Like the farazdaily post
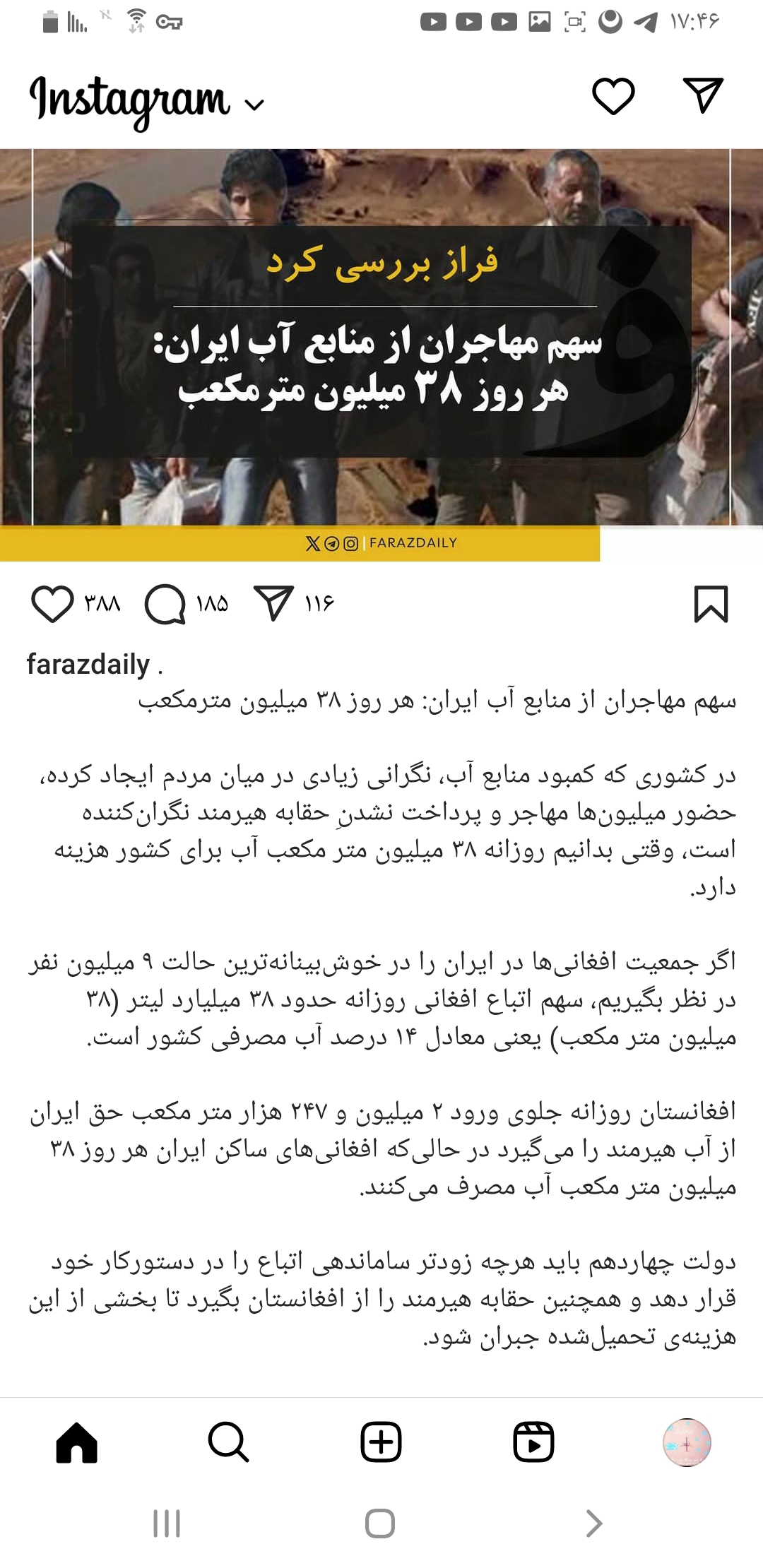This screenshot has width=763, height=1568. pyautogui.click(x=52, y=604)
